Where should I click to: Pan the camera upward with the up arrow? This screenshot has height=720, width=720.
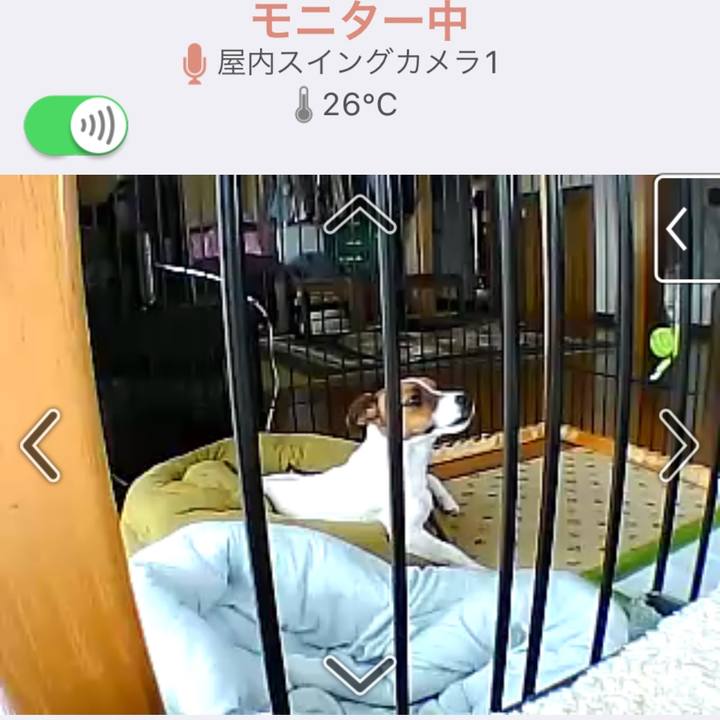(x=360, y=214)
